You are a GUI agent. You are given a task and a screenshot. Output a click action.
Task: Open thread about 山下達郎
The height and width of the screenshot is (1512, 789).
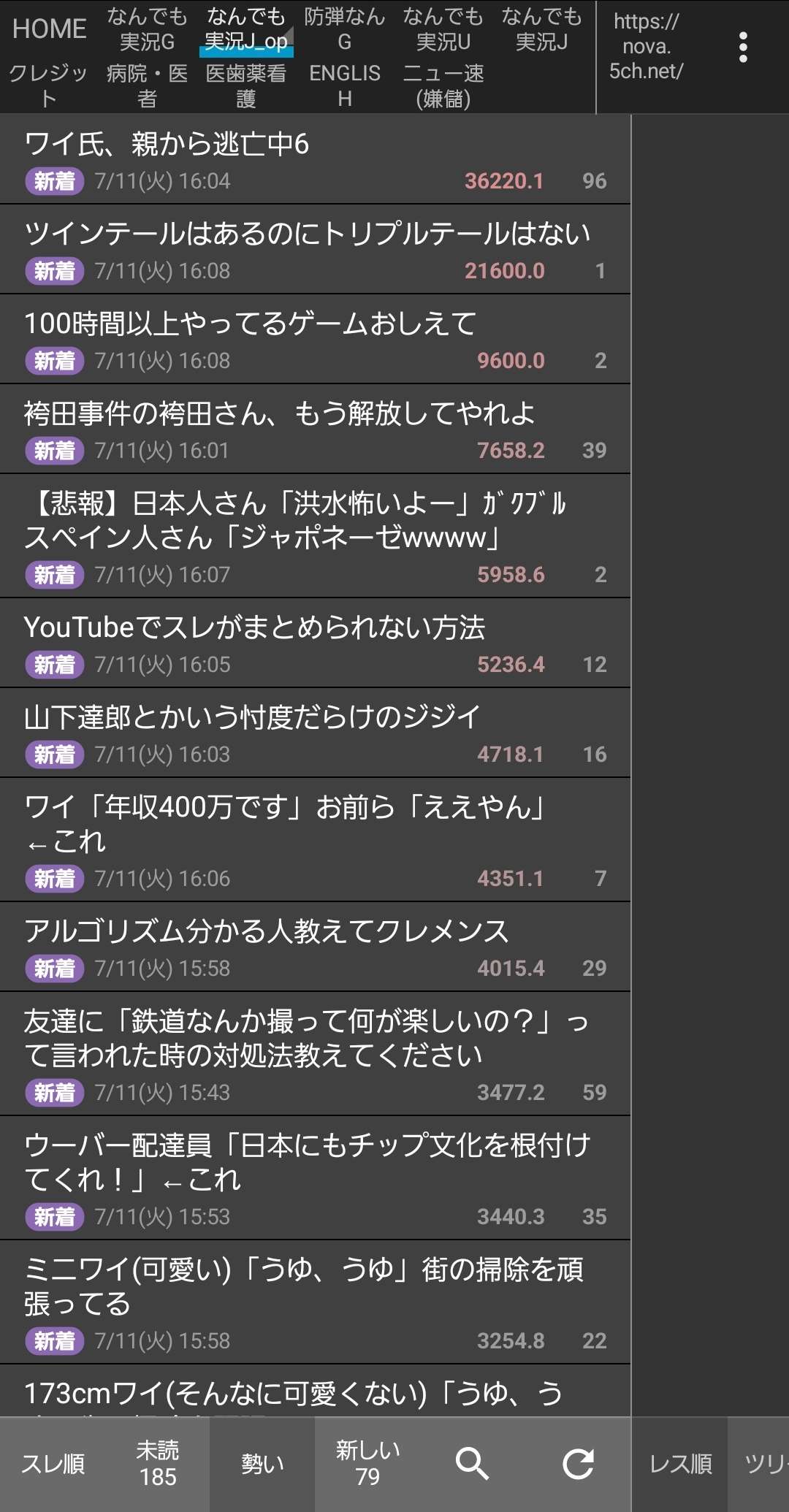(x=314, y=733)
